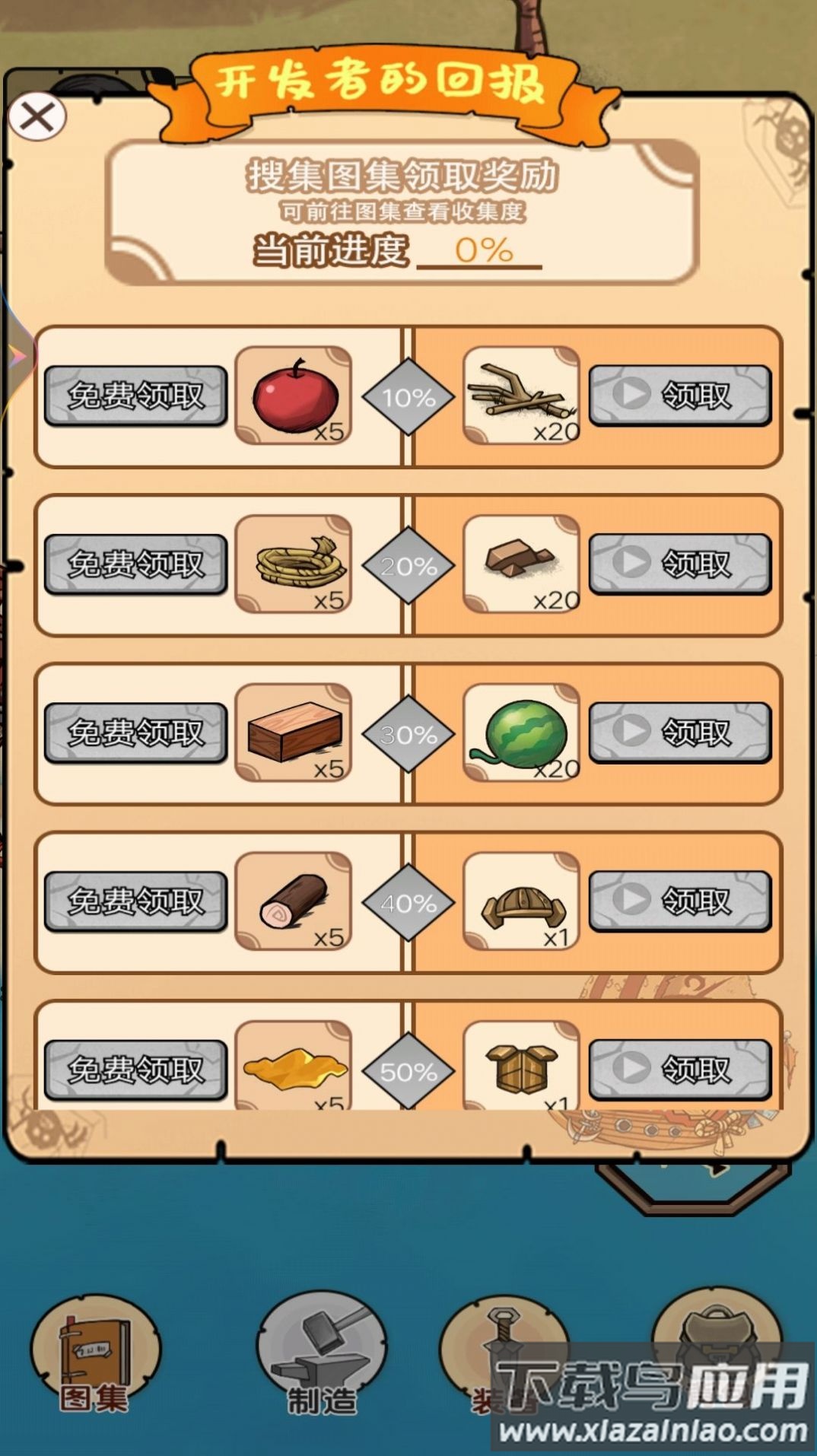This screenshot has height=1456, width=817.
Task: Close the 开发者的回报 rewards dialog
Action: [37, 117]
